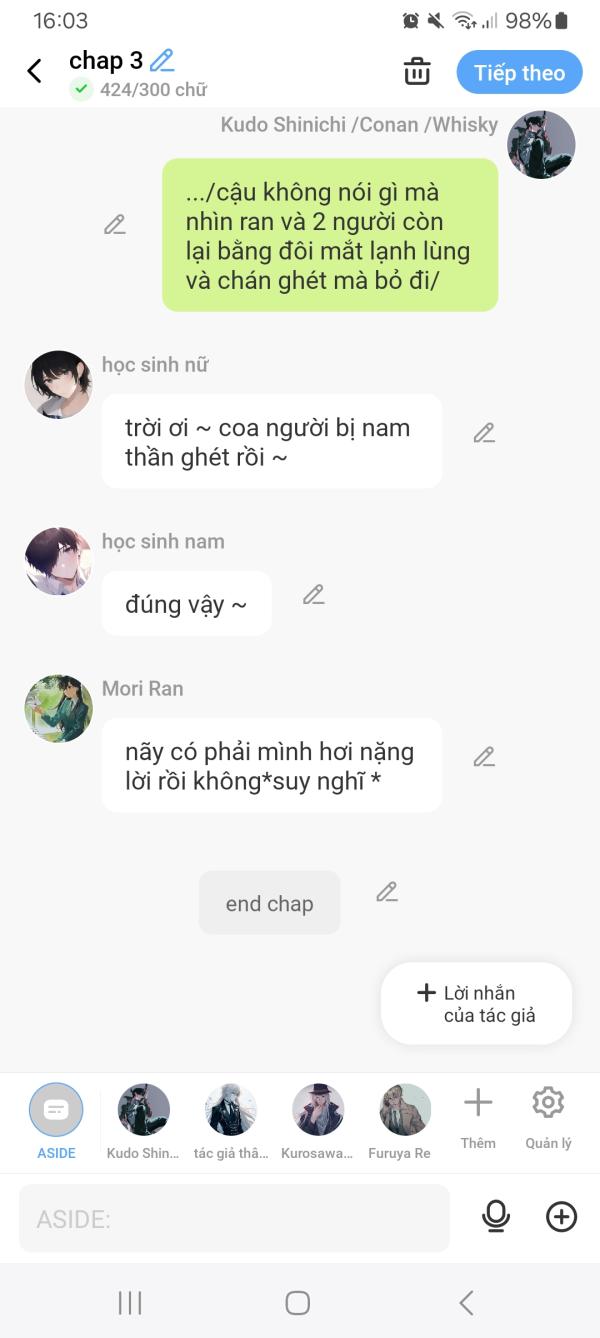This screenshot has height=1338, width=600.
Task: Tap the Tiếp theo button
Action: click(x=519, y=72)
